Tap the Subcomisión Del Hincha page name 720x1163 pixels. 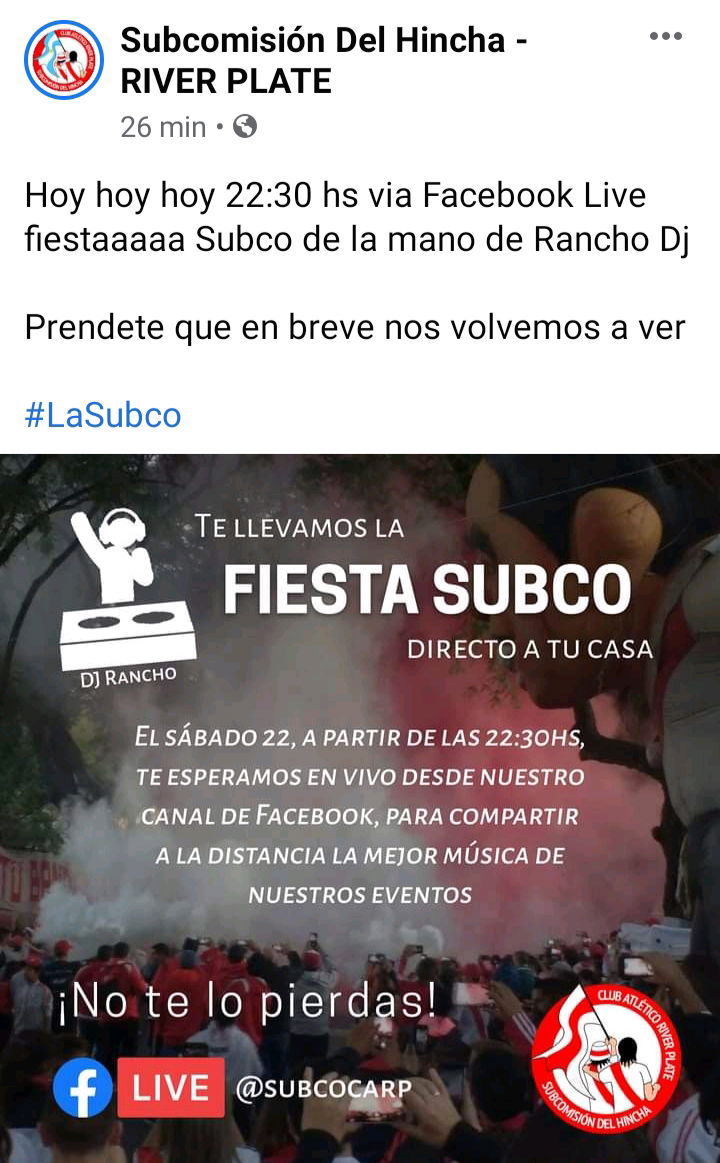point(324,60)
